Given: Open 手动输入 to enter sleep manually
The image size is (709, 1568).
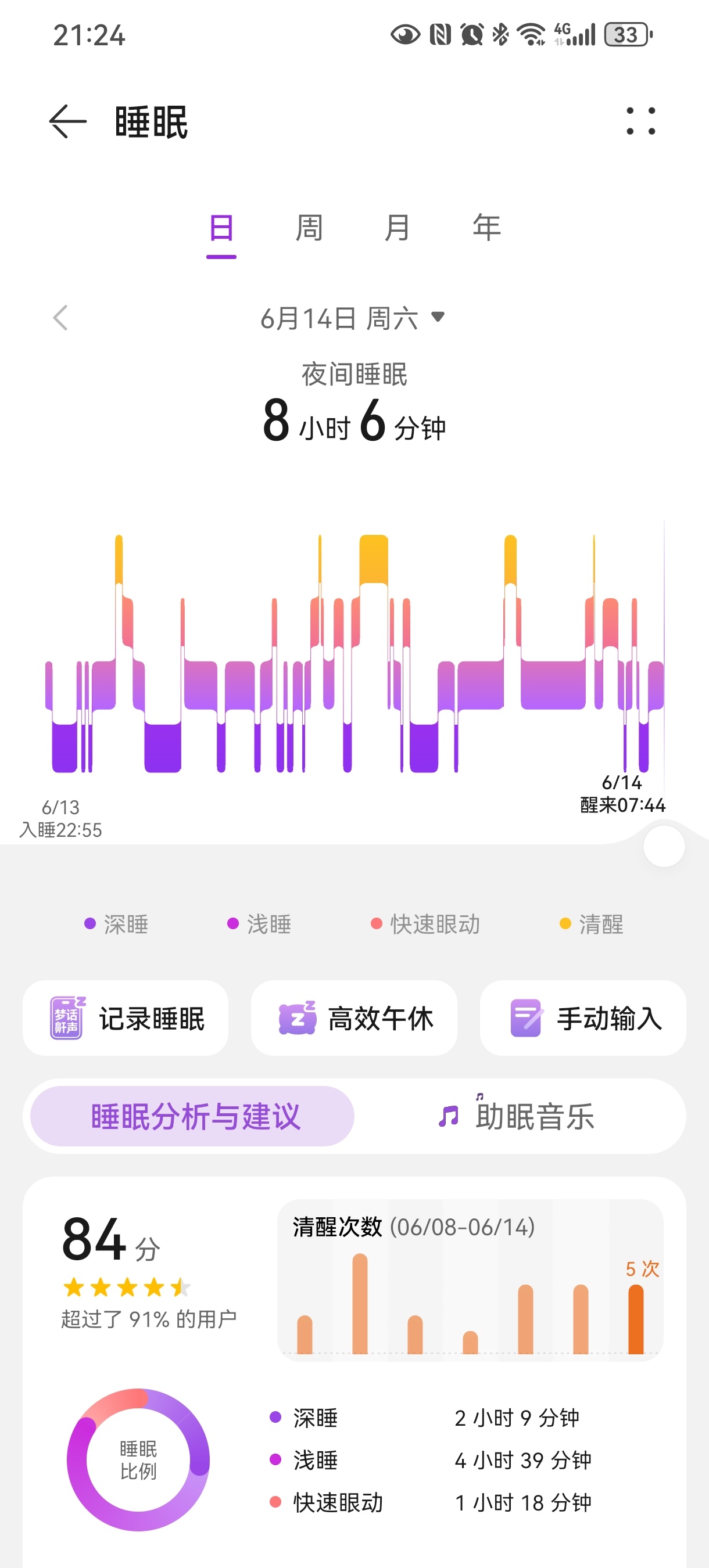Looking at the screenshot, I should point(583,1017).
